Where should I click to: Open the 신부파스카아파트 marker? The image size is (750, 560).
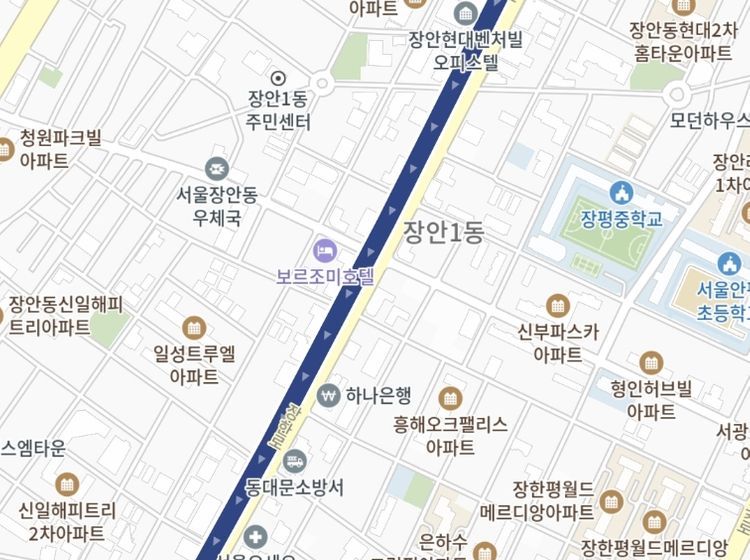pyautogui.click(x=557, y=305)
